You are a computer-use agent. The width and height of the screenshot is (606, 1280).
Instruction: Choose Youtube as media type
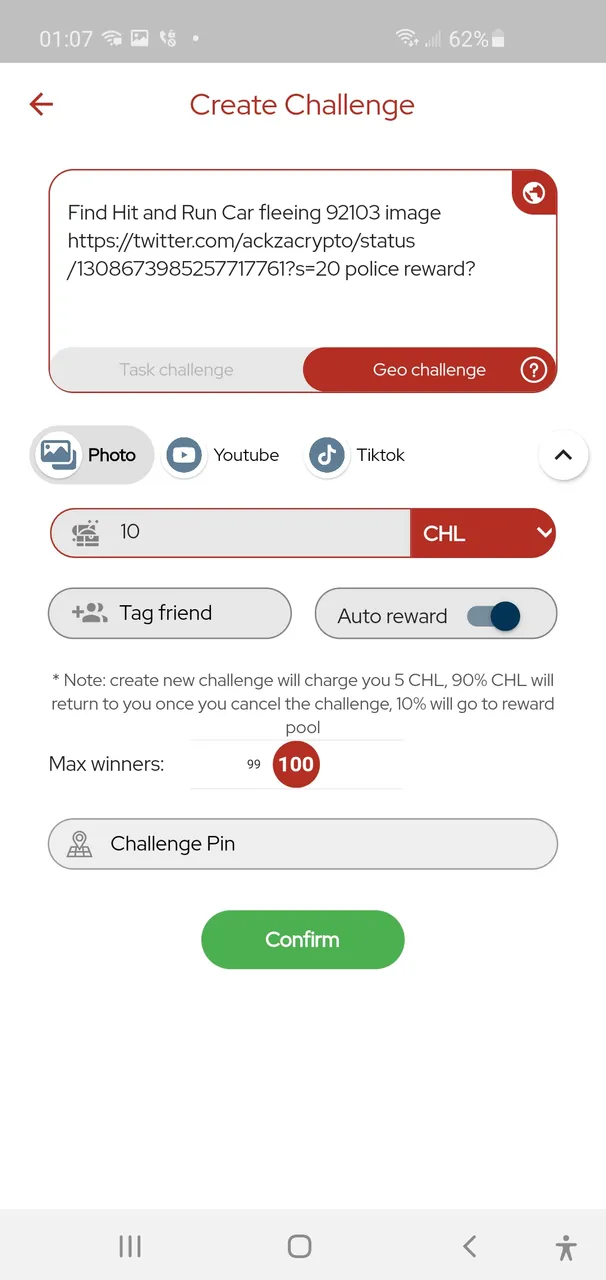tap(224, 455)
